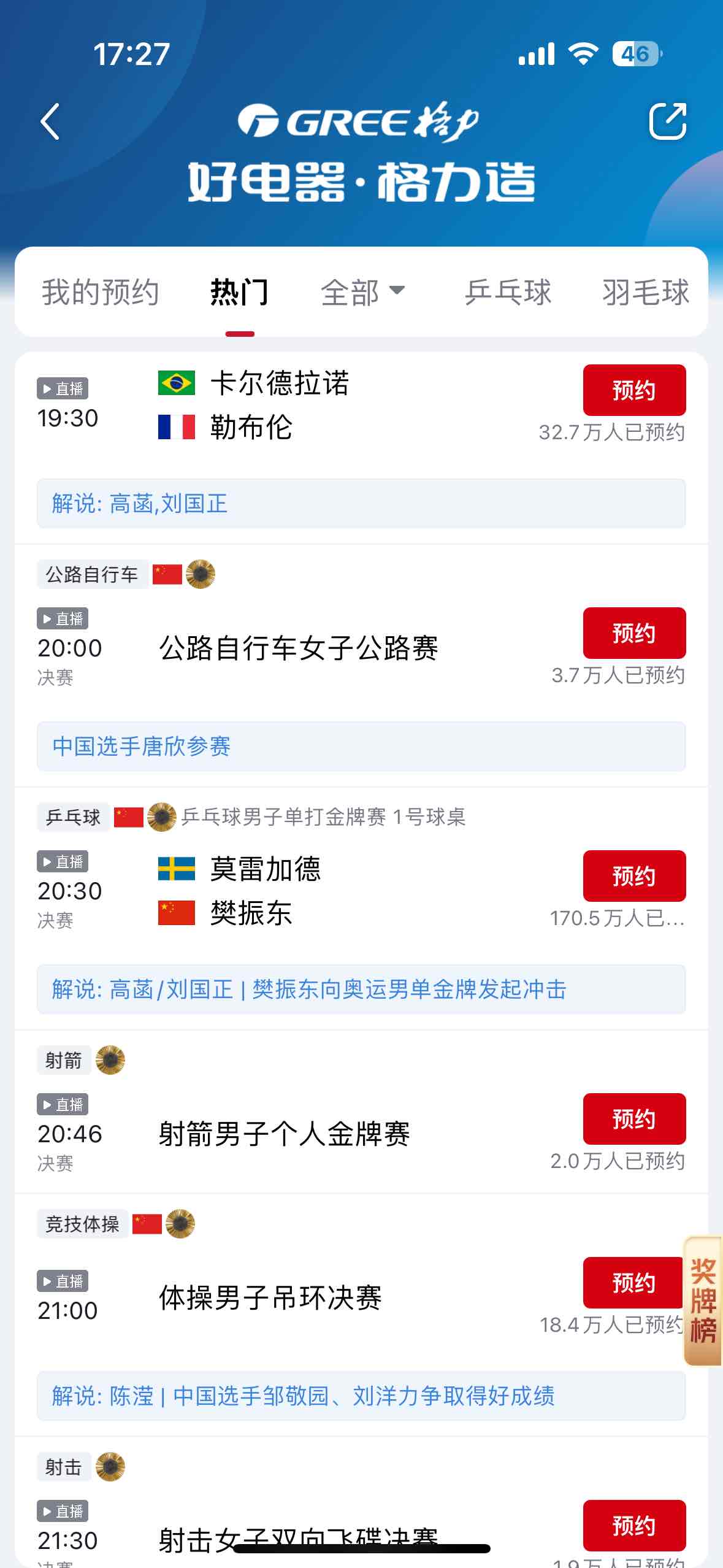Tap 预约 for 射箭男子个人金牌赛
Screen dimensions: 723x1568
[634, 1119]
